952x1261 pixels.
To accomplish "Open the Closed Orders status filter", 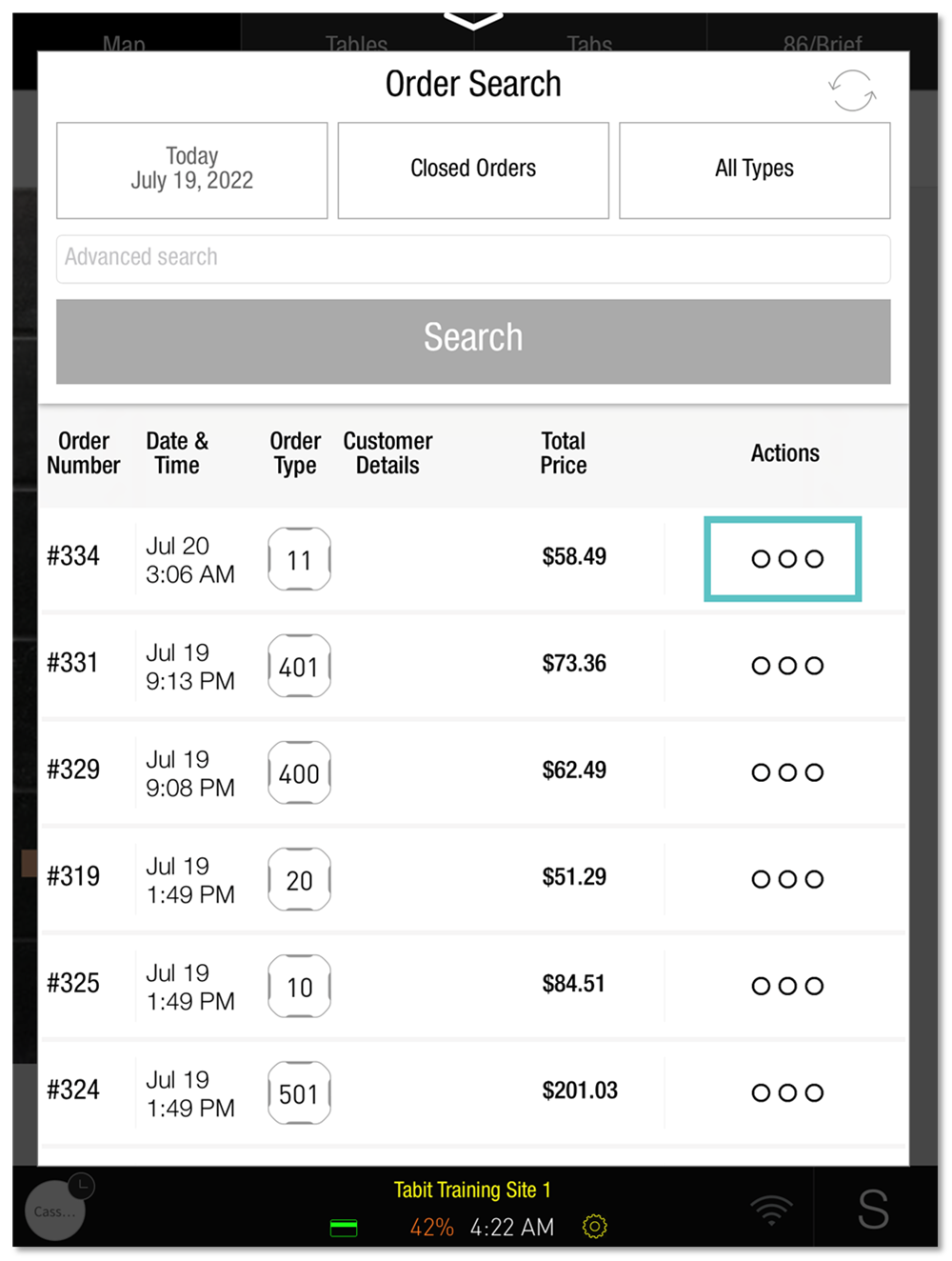I will click(473, 170).
